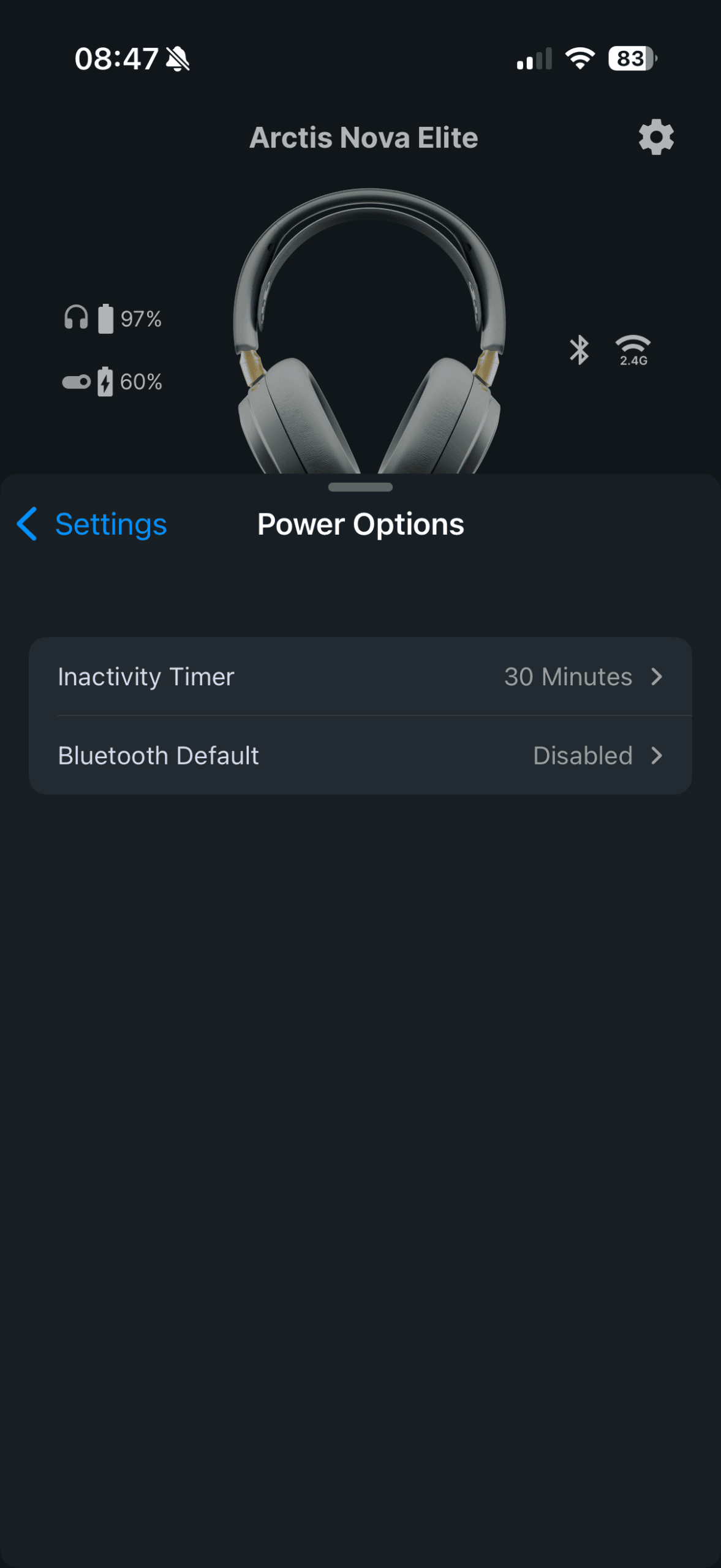Go back to Settings

coord(92,524)
